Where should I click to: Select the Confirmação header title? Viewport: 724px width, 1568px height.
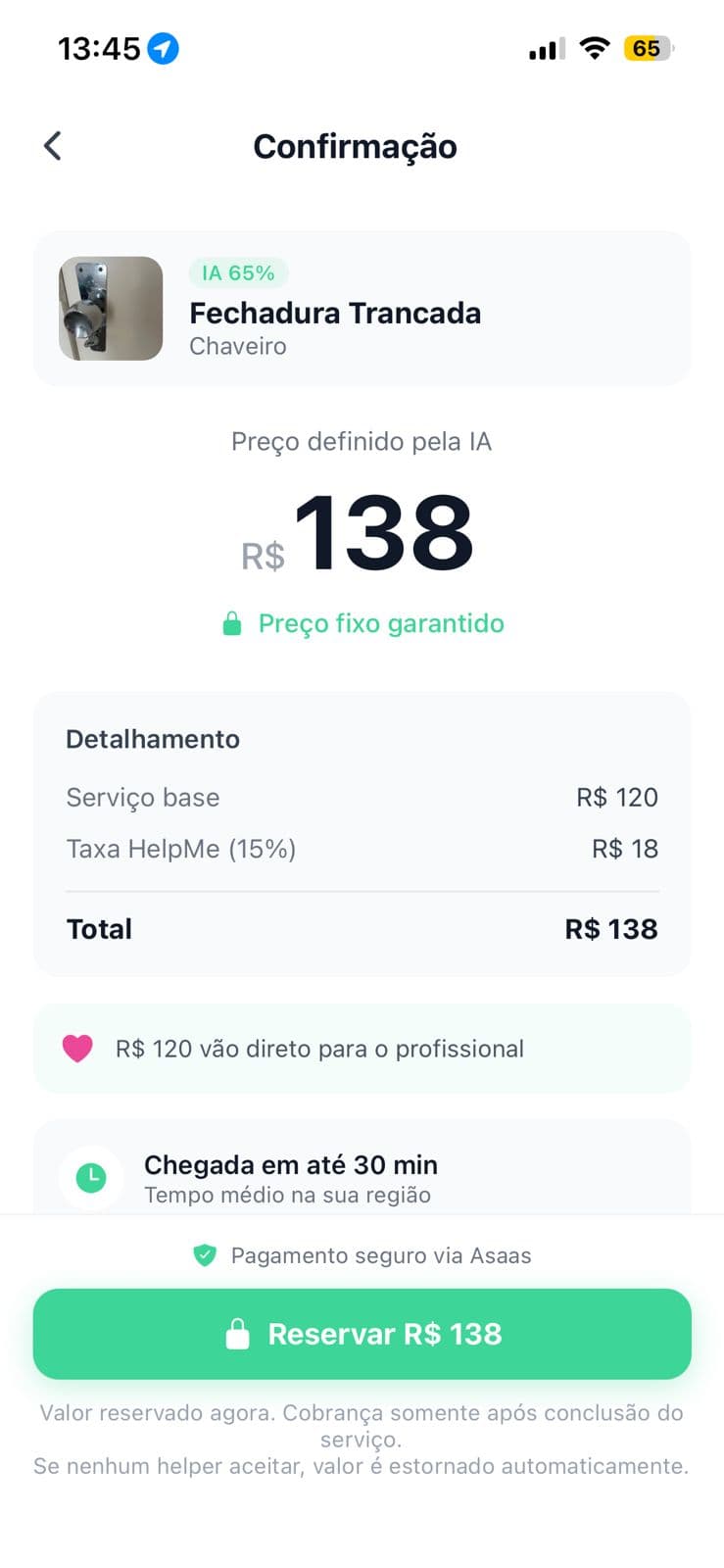coord(356,145)
